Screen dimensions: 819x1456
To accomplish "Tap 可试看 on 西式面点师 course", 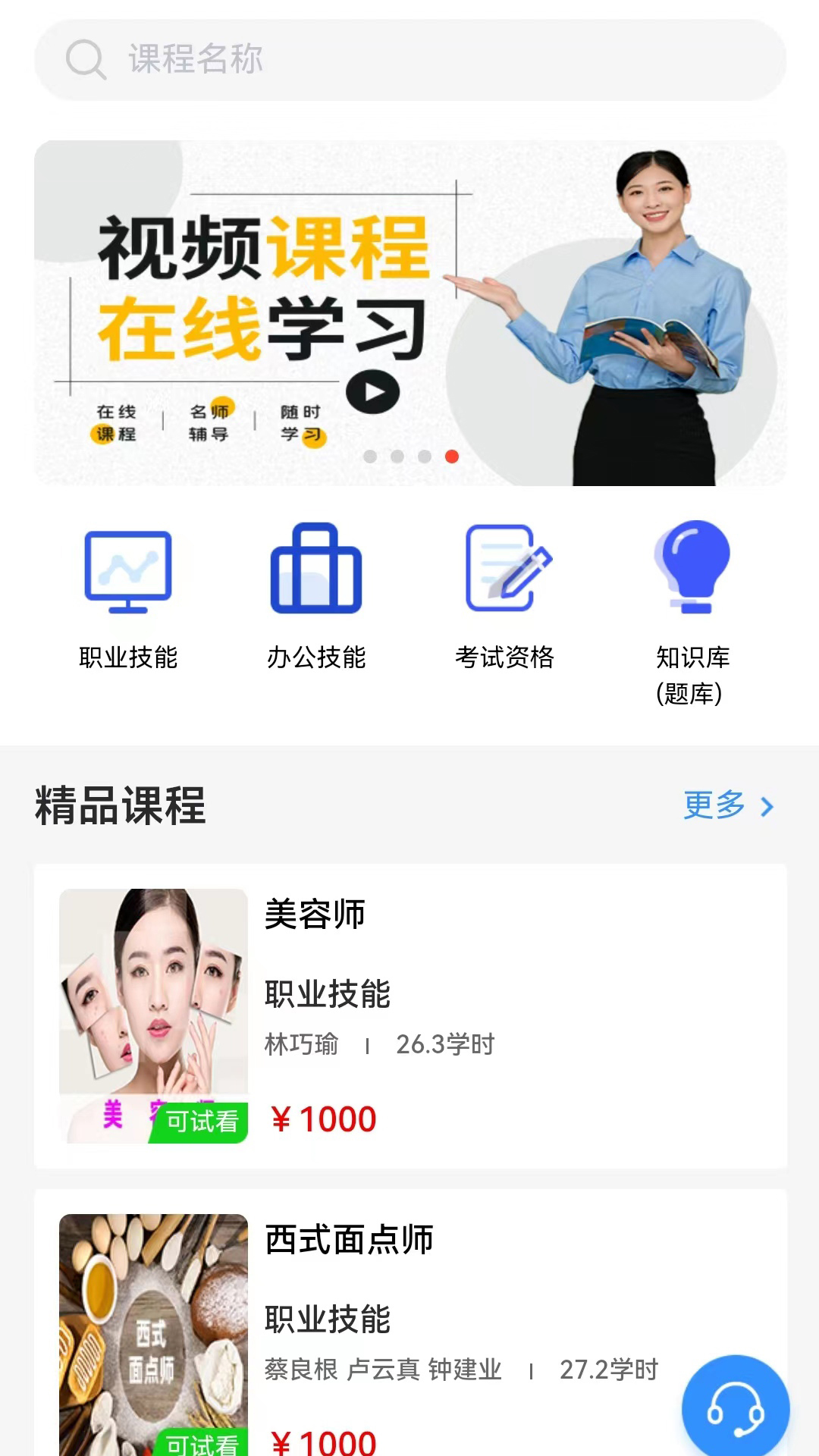I will point(202,1445).
